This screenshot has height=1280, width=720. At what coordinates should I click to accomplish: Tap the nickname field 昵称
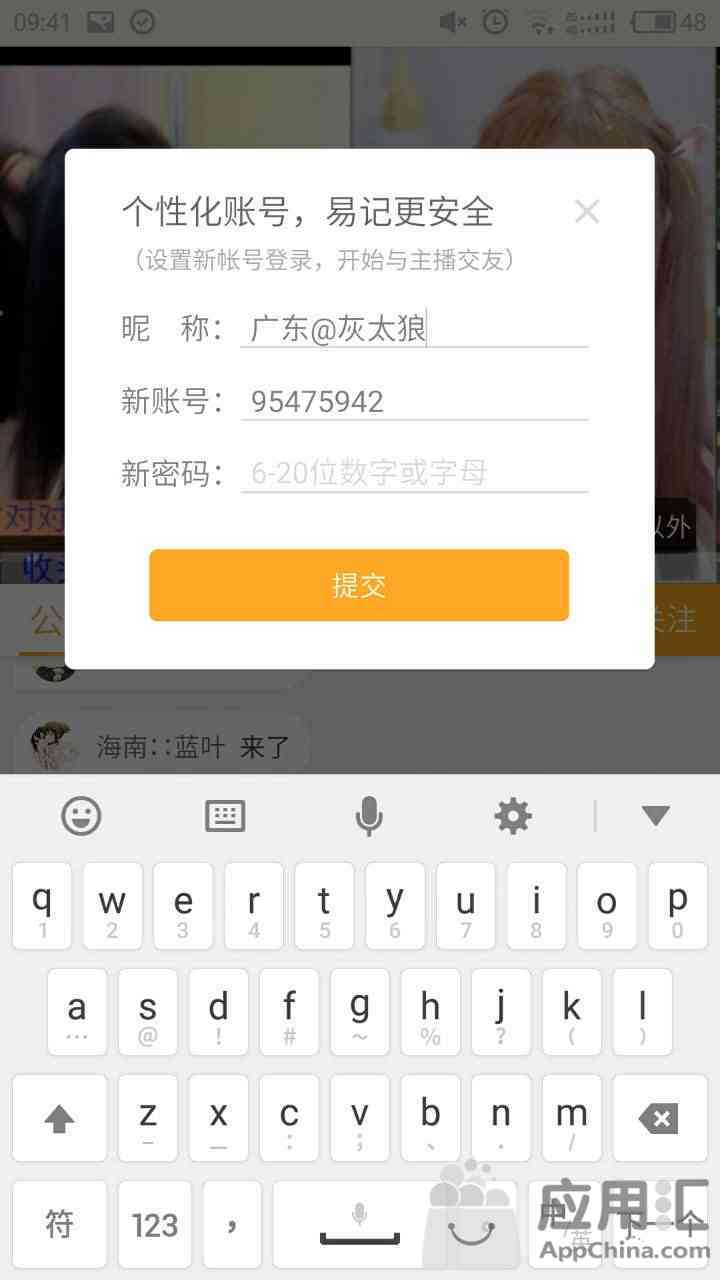coord(413,329)
